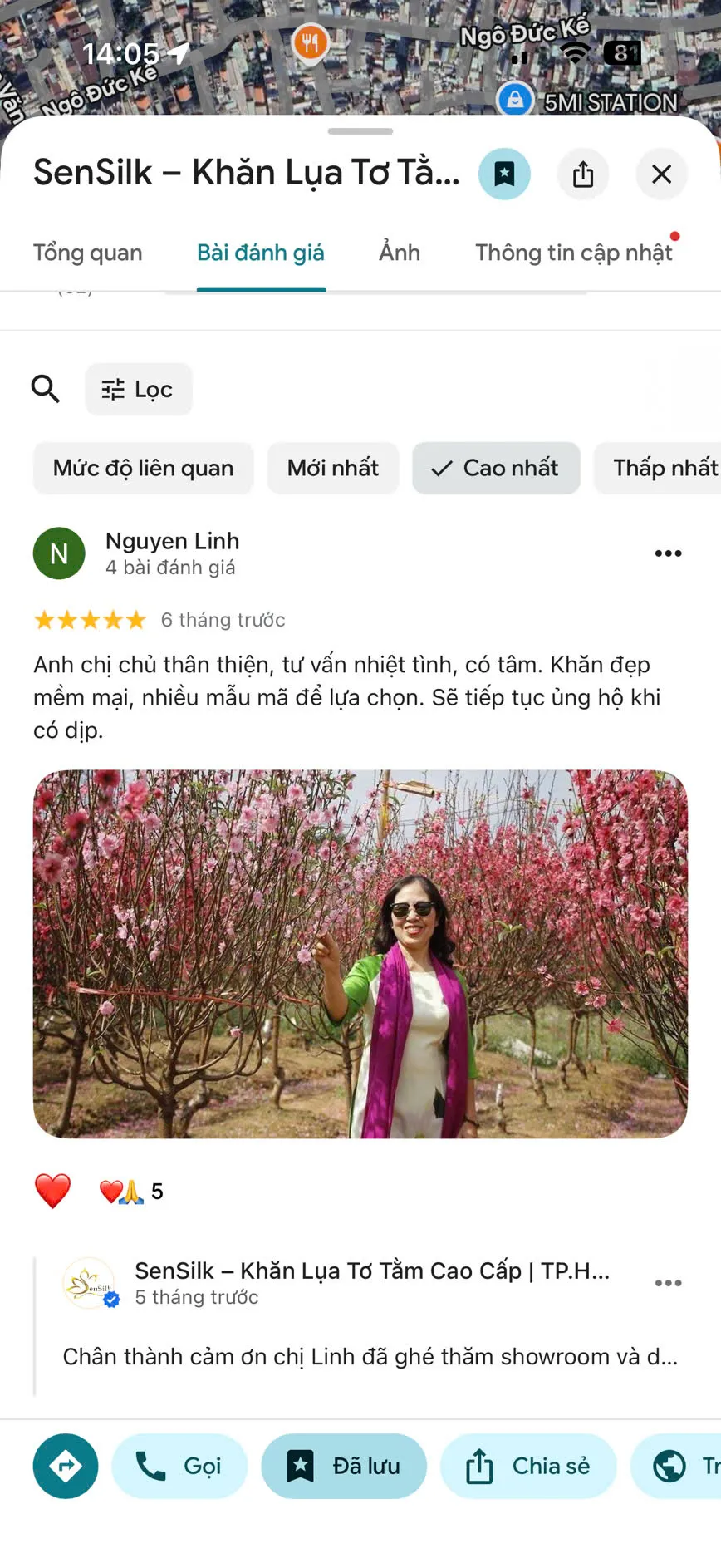
Task: View Nguyen Linh's review photo
Action: coord(360,954)
